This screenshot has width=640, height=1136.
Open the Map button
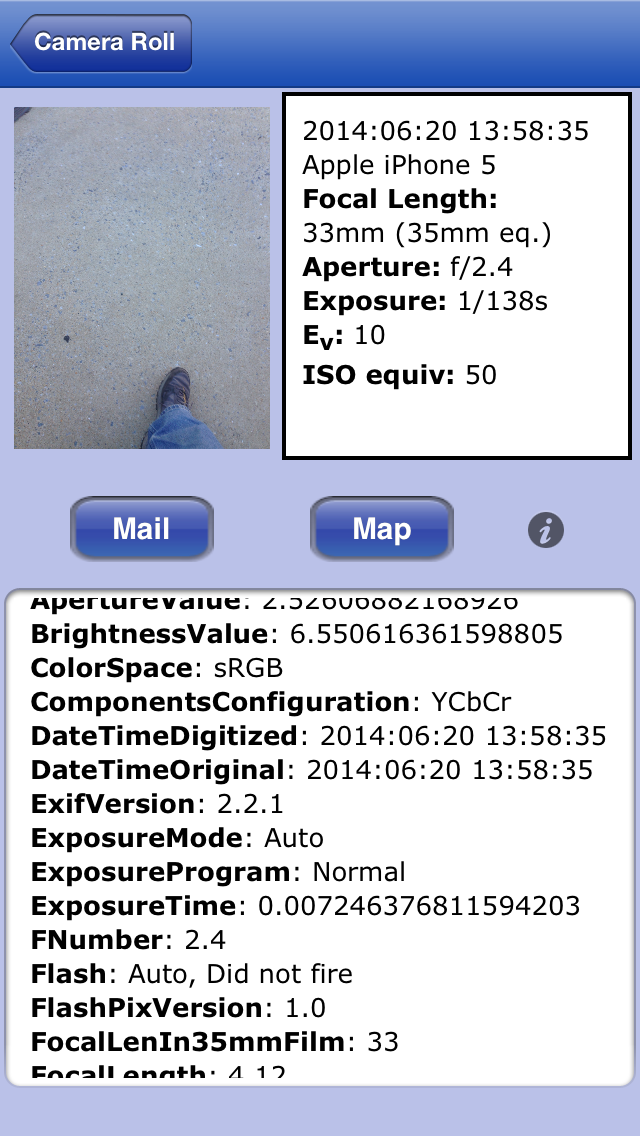[x=381, y=528]
